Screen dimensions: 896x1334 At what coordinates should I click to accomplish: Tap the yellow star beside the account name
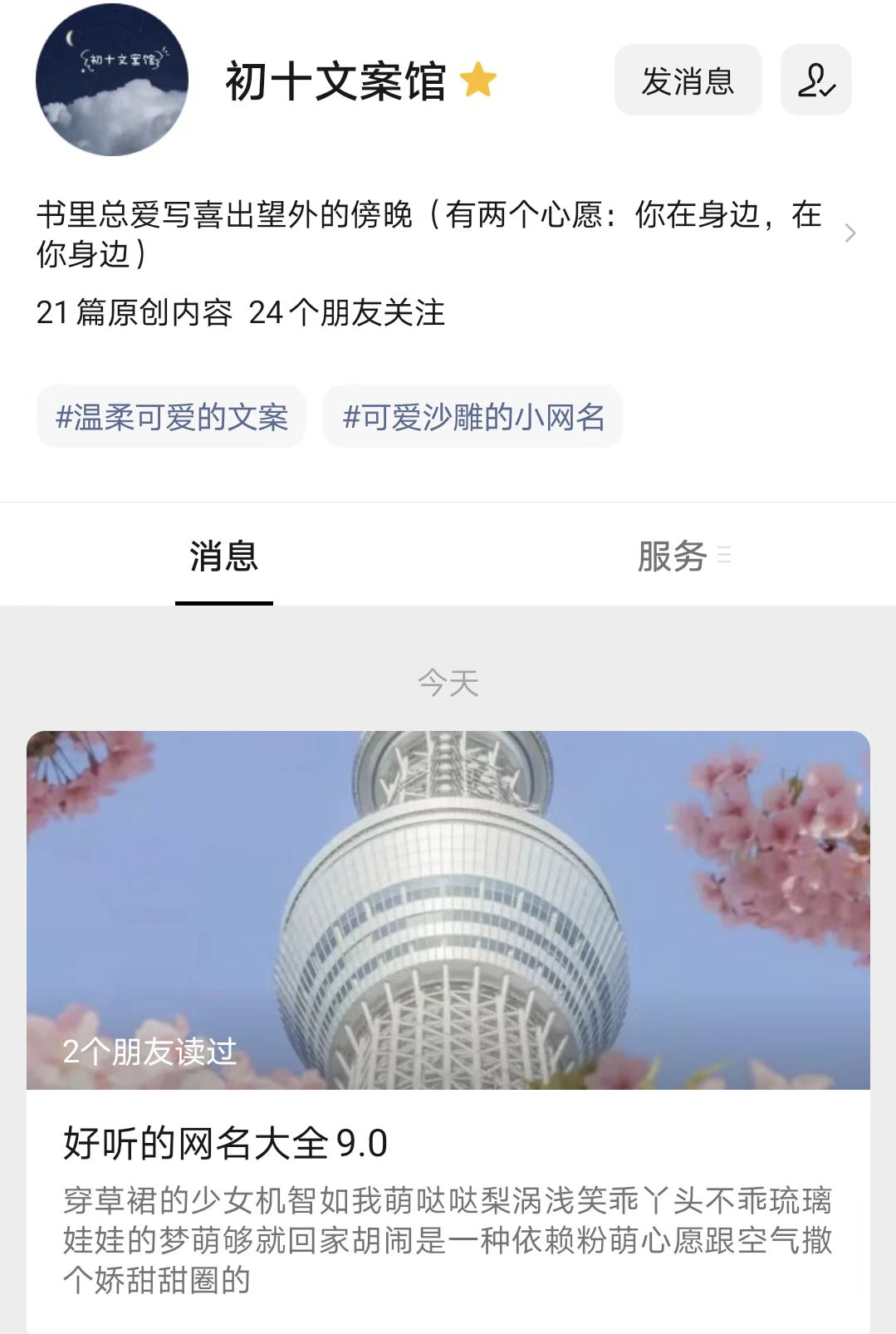click(477, 81)
